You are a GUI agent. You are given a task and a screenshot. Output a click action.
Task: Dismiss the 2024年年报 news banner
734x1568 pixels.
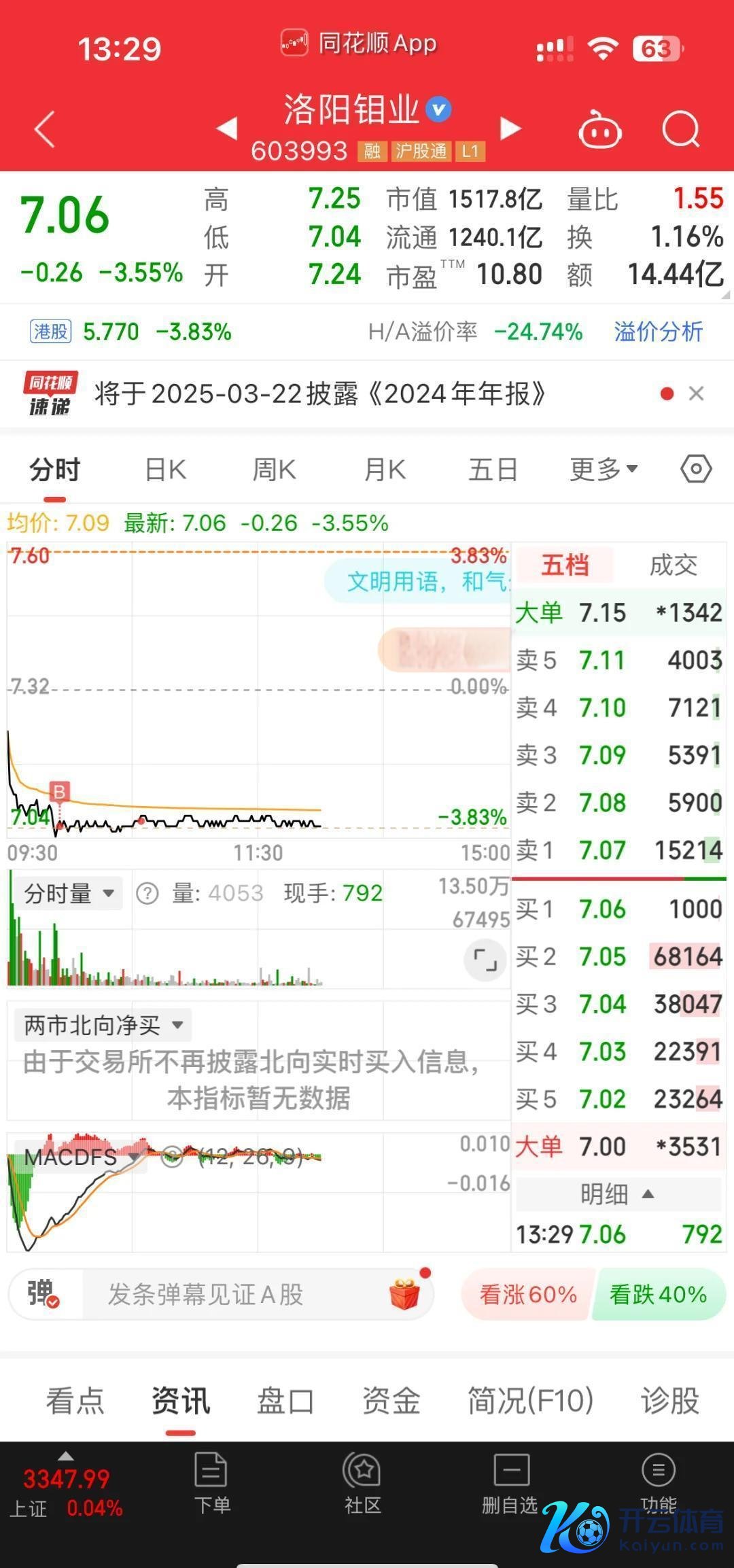(696, 394)
